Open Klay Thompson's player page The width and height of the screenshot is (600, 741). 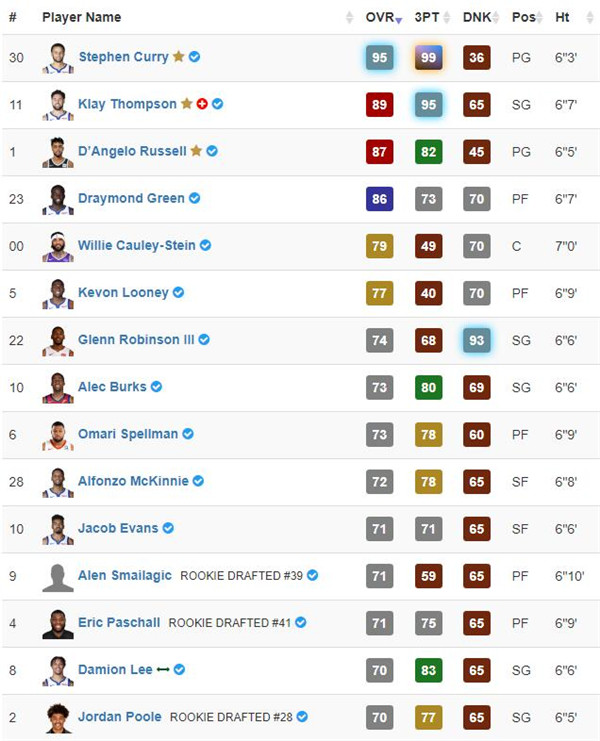click(127, 104)
